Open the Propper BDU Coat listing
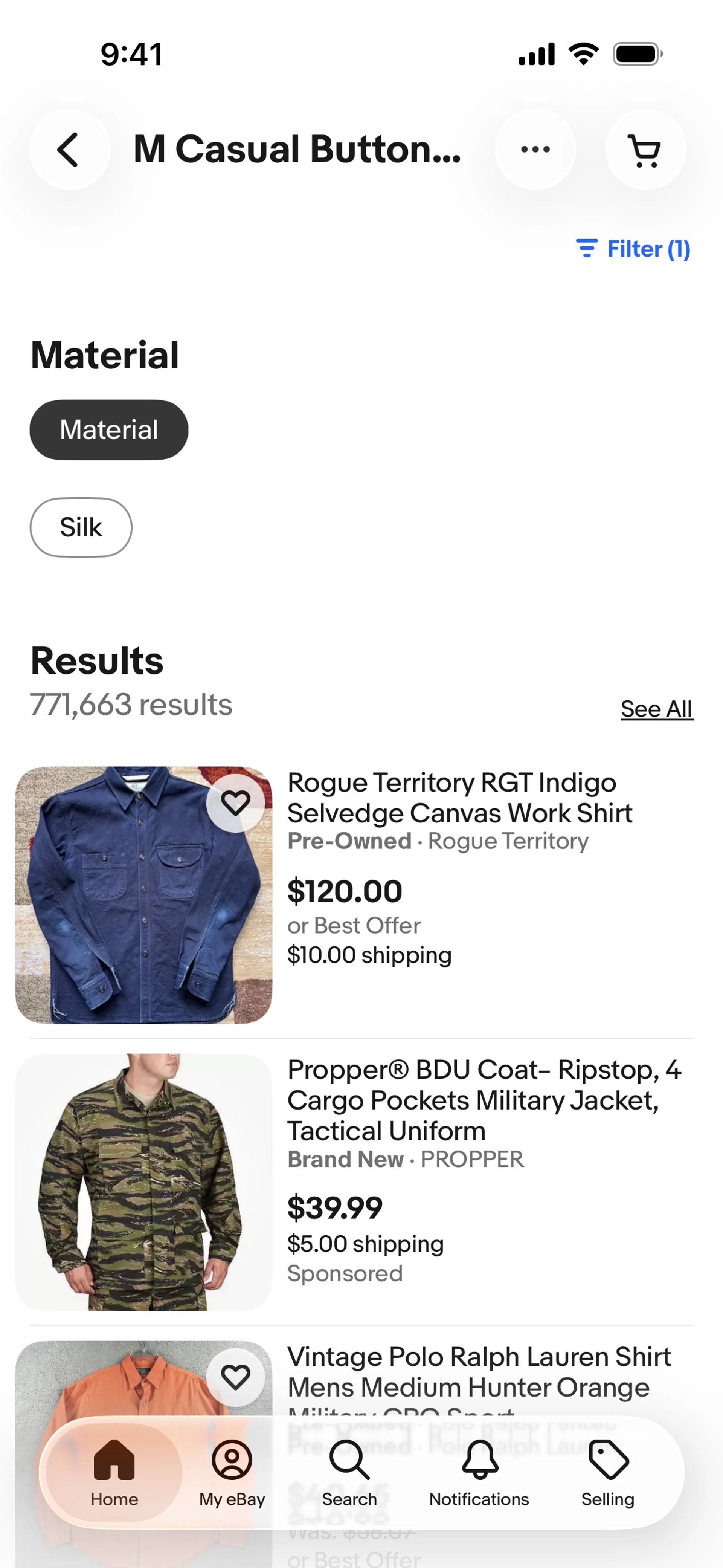 point(483,1100)
